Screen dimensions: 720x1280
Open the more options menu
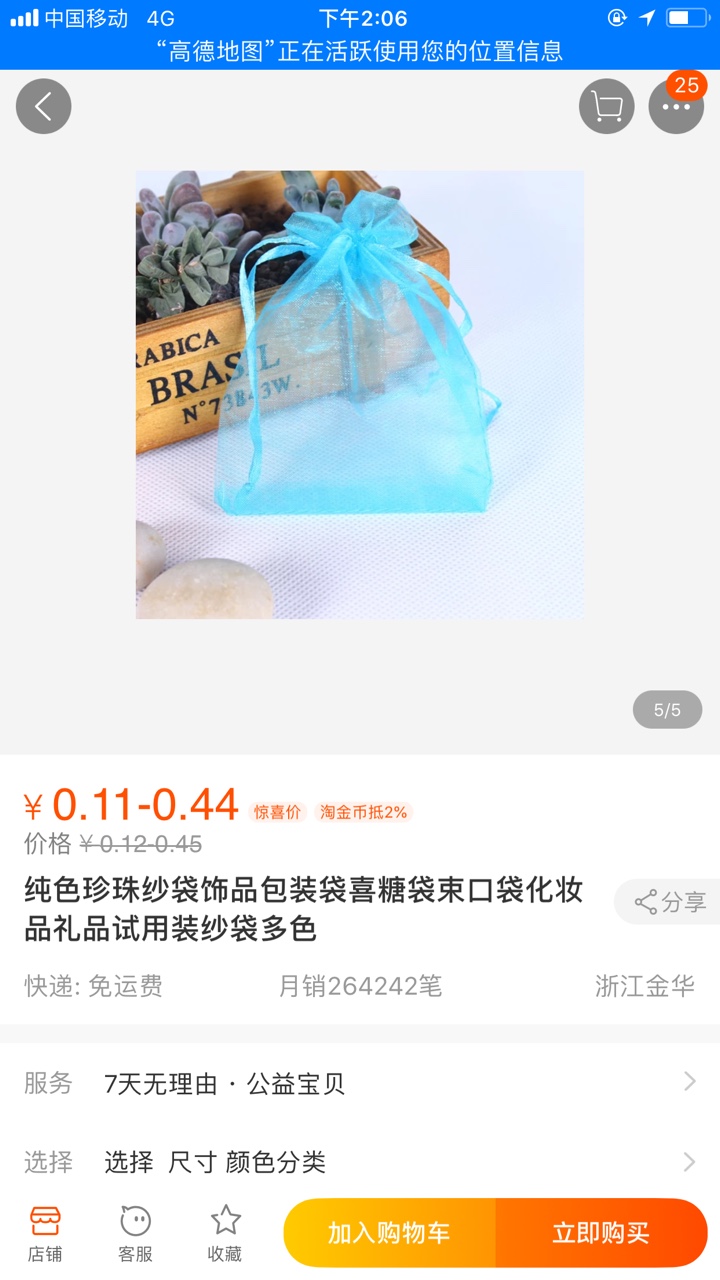676,106
